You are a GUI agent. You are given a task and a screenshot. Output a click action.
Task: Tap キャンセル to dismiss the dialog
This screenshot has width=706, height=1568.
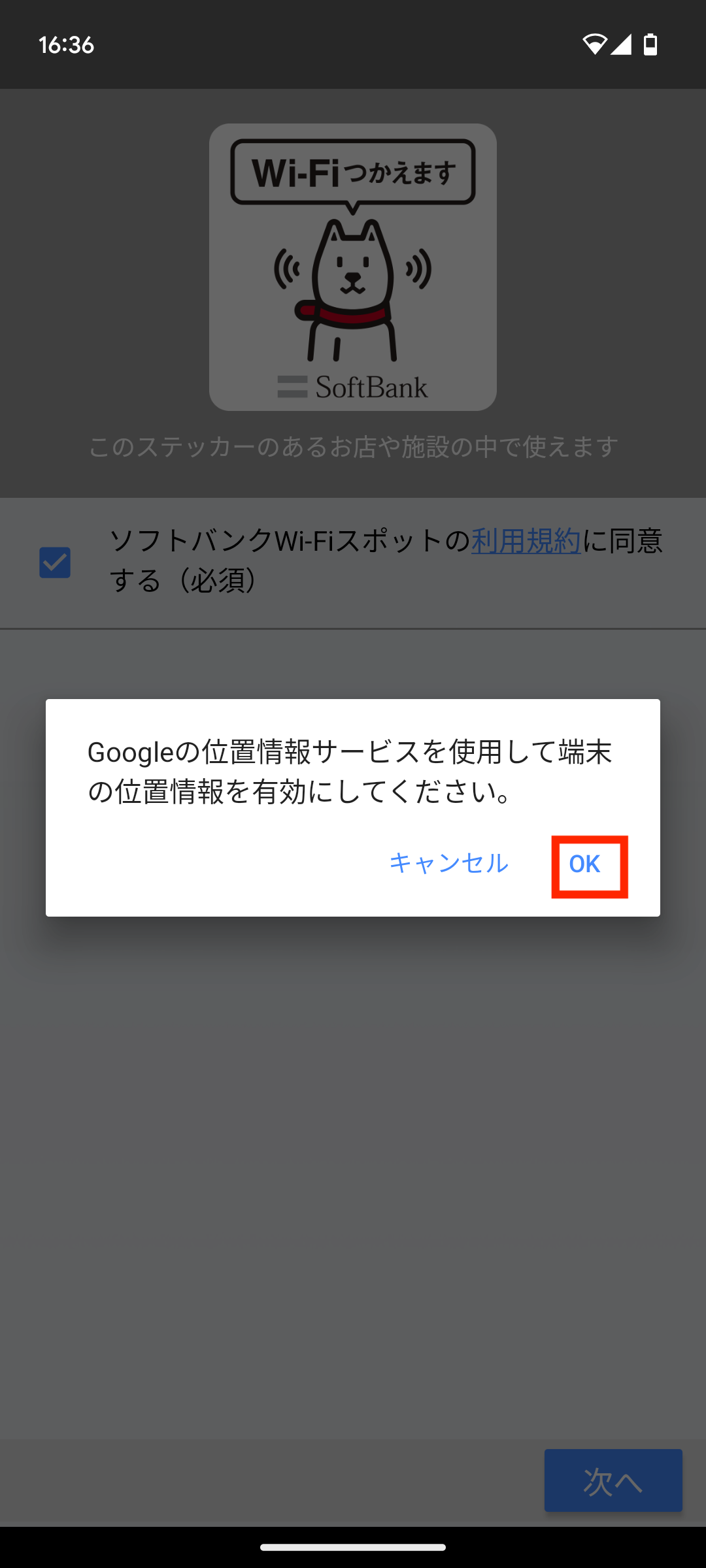click(448, 864)
